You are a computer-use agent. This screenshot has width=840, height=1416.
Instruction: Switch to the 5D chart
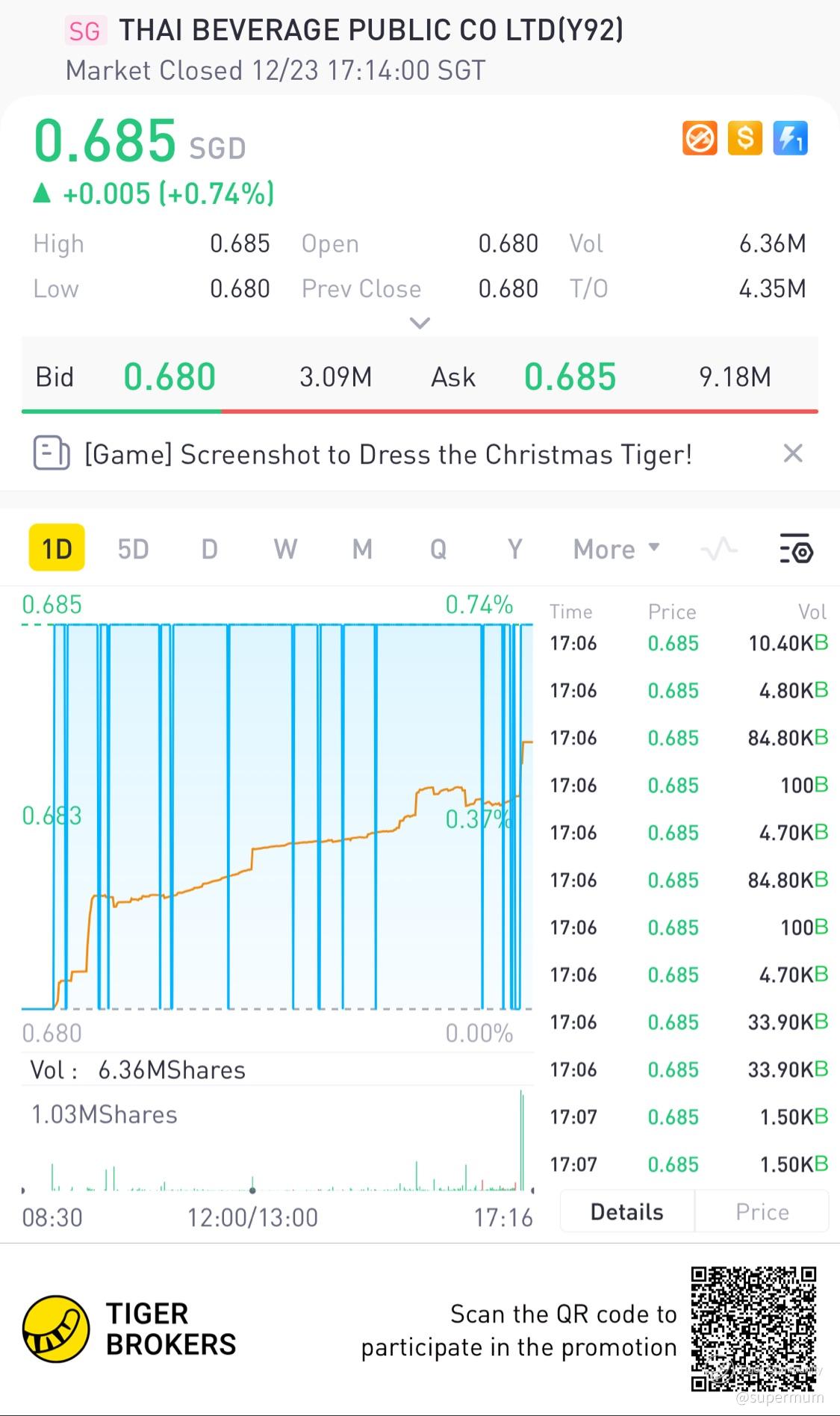[x=133, y=549]
